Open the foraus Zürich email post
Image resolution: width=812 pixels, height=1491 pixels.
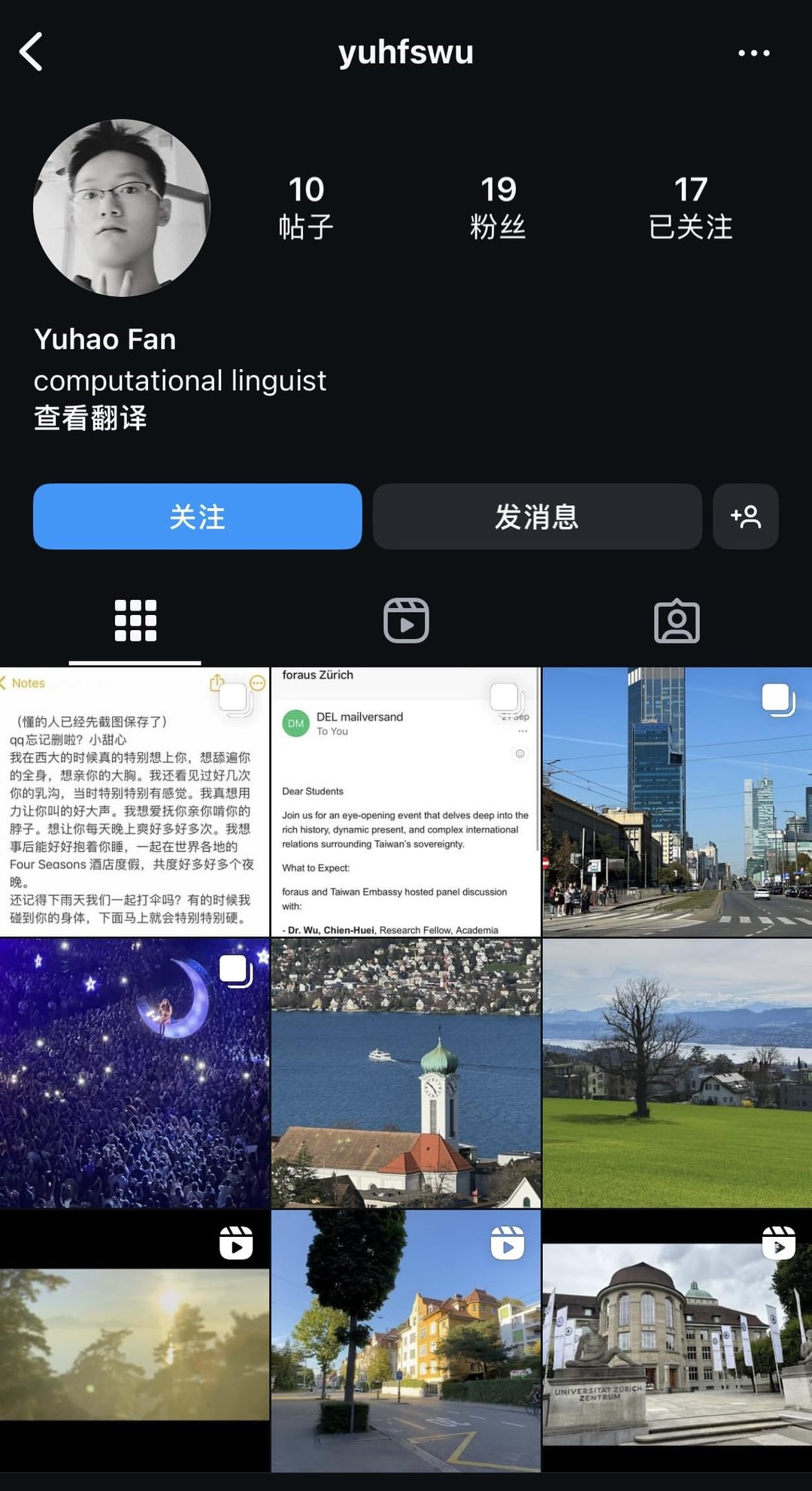coord(406,802)
